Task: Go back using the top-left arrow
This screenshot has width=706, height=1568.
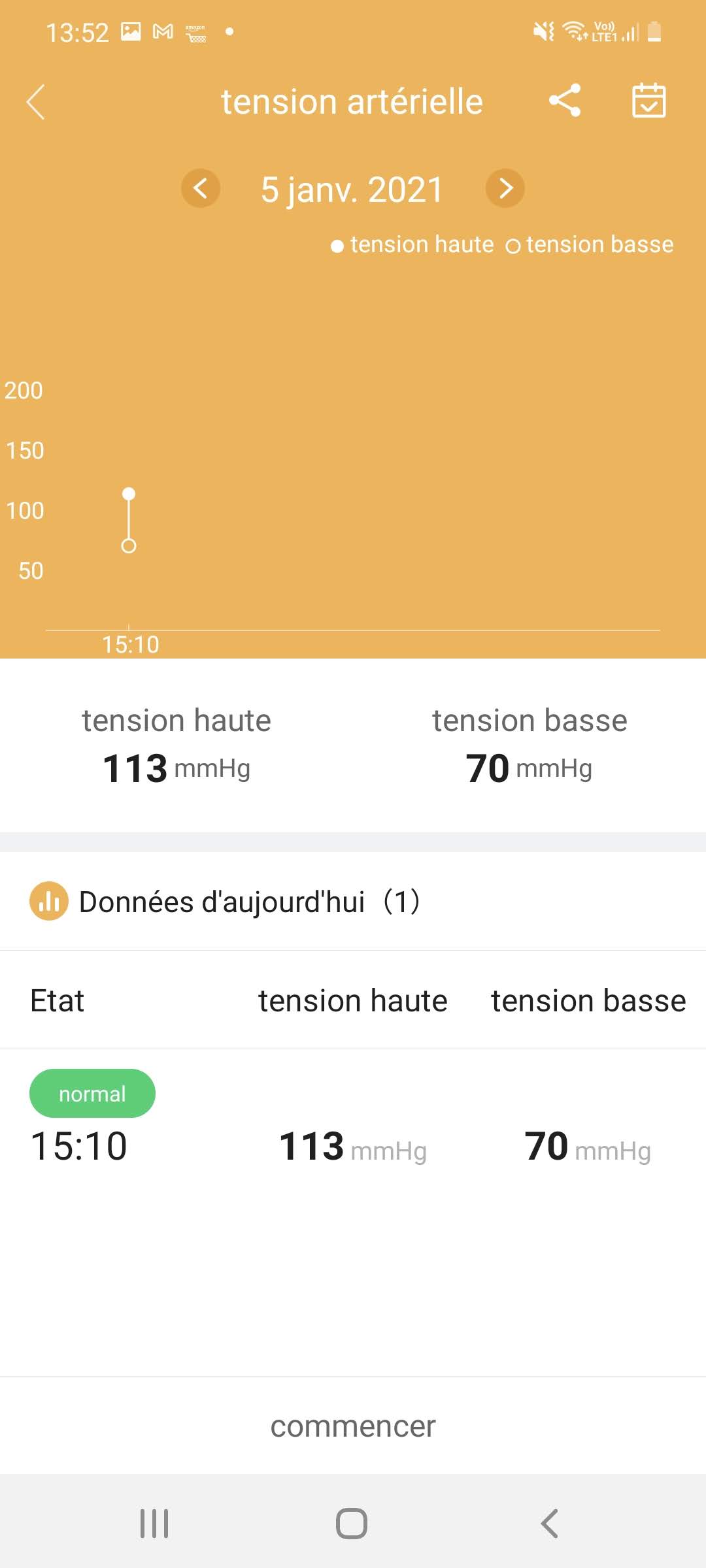Action: point(36,102)
